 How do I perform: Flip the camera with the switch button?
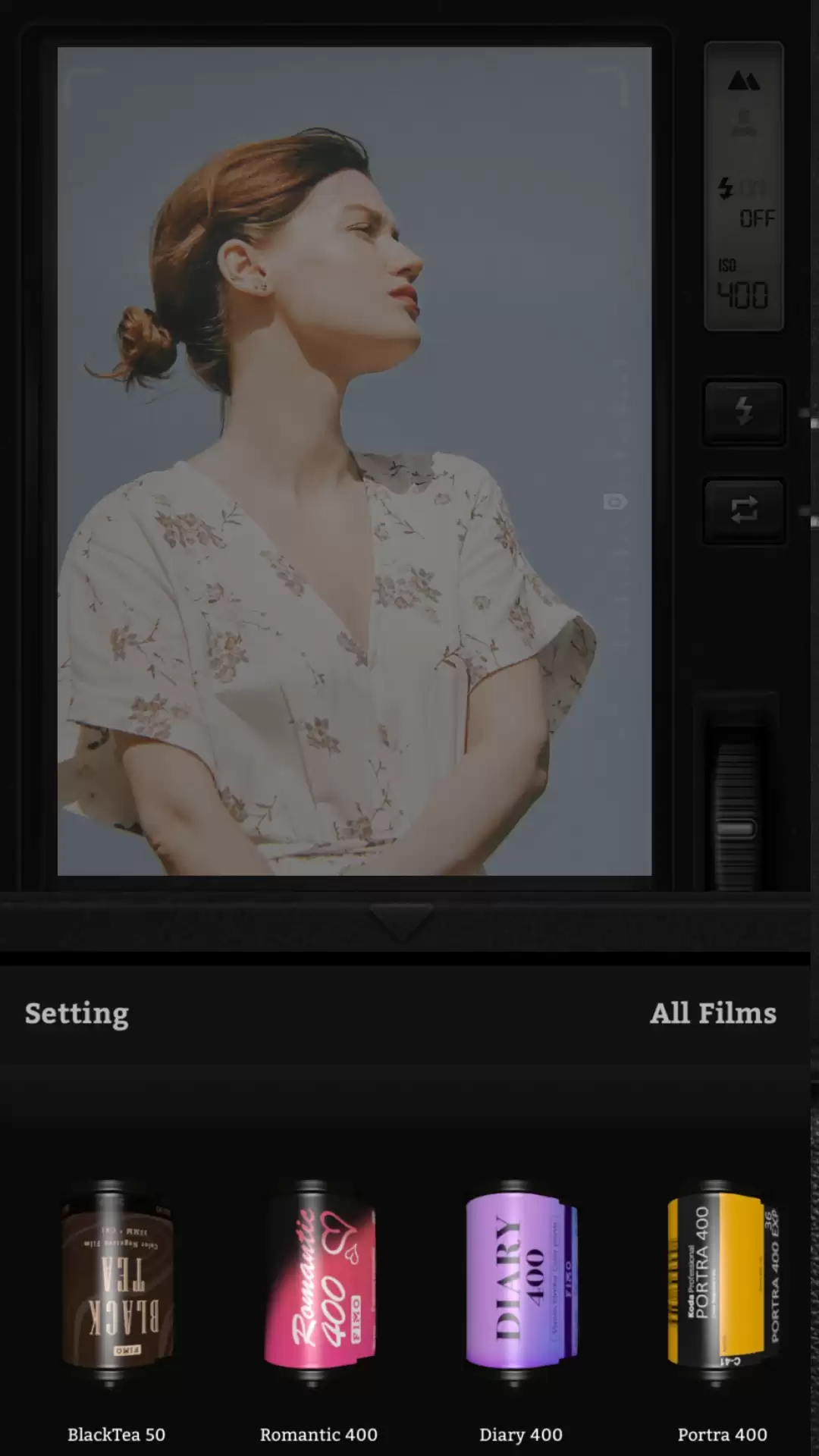coord(744,510)
